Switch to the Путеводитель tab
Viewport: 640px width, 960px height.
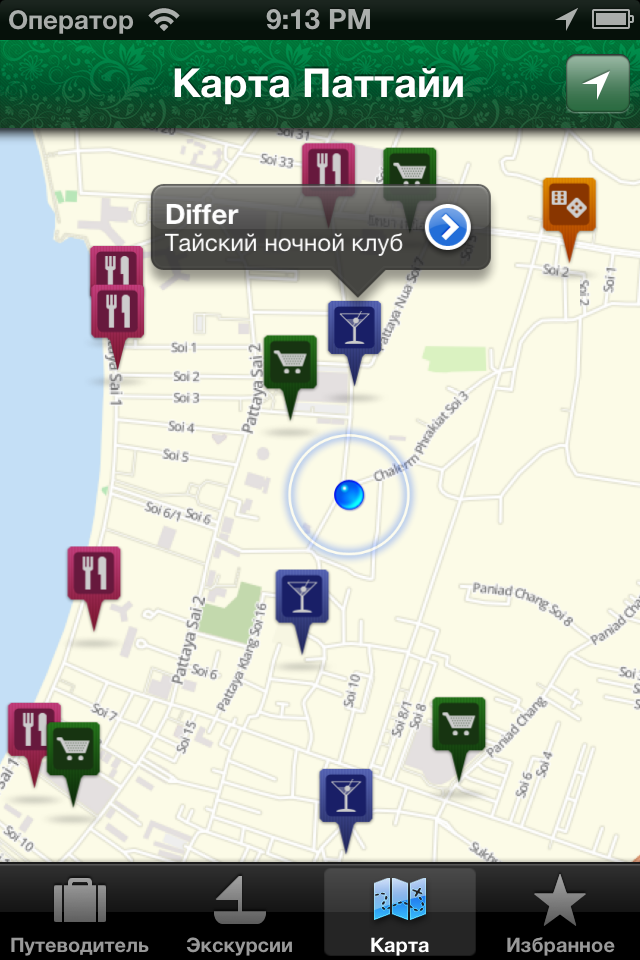click(x=79, y=914)
